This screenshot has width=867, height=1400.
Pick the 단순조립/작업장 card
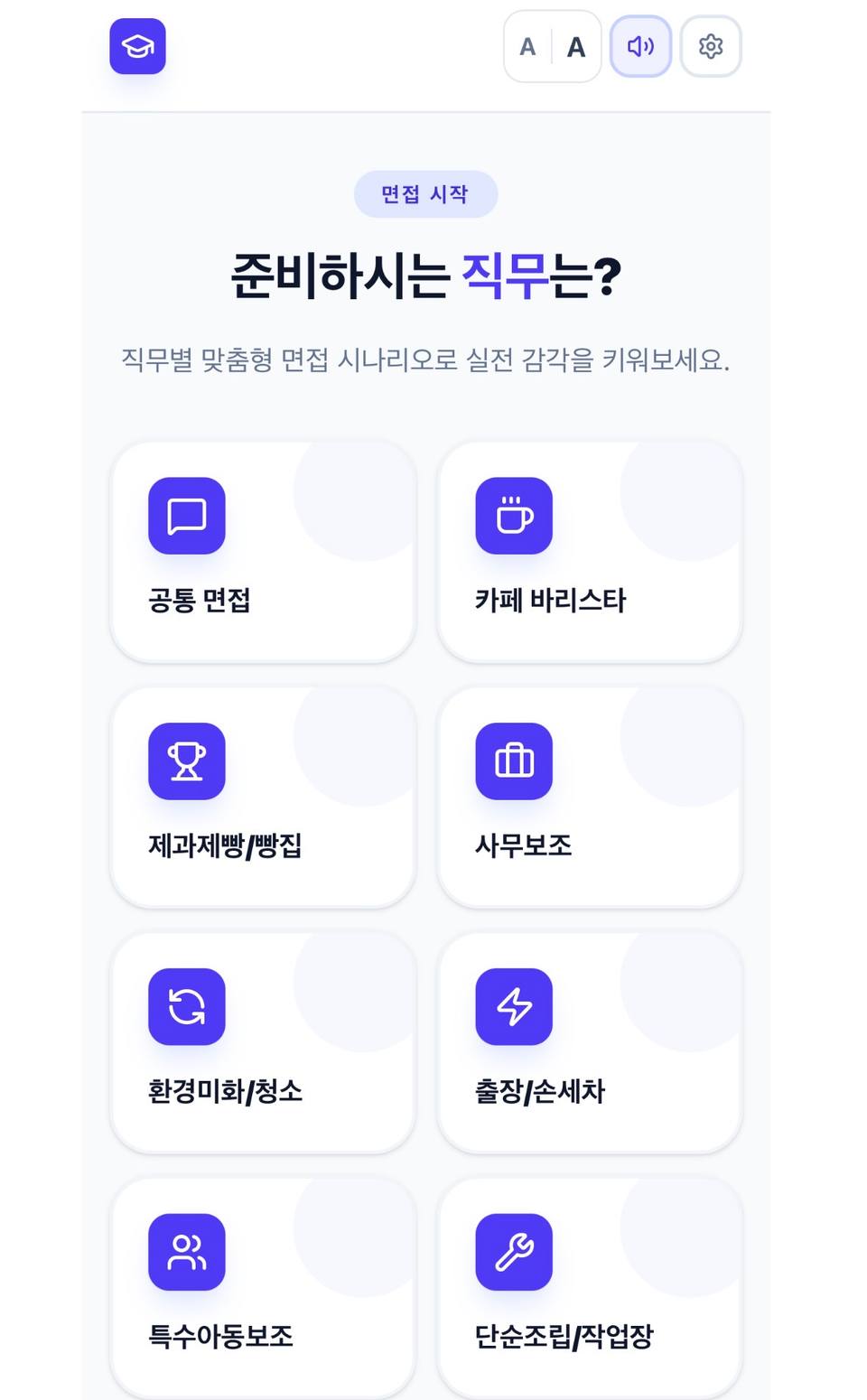pyautogui.click(x=590, y=1289)
